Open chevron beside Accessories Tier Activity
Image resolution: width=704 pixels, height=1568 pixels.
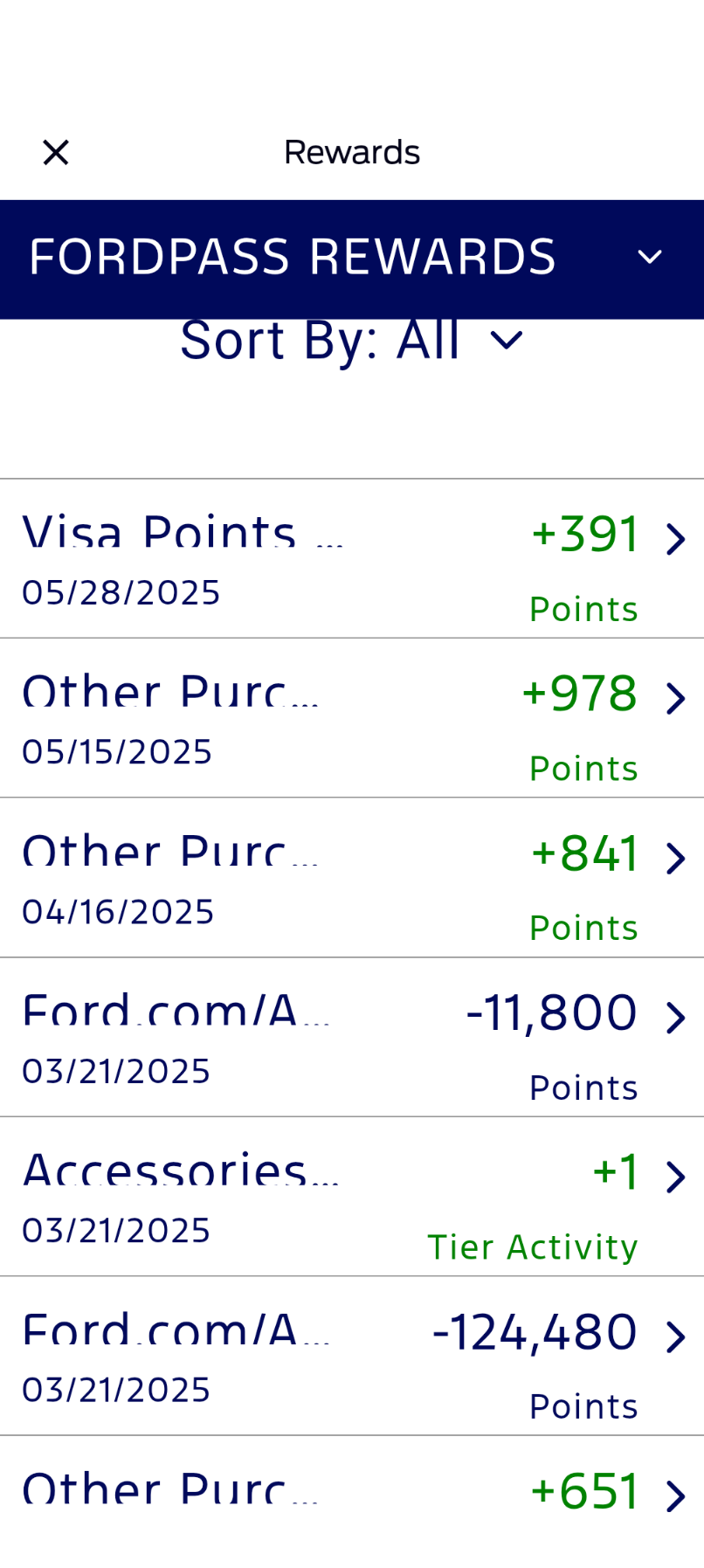tap(675, 1177)
